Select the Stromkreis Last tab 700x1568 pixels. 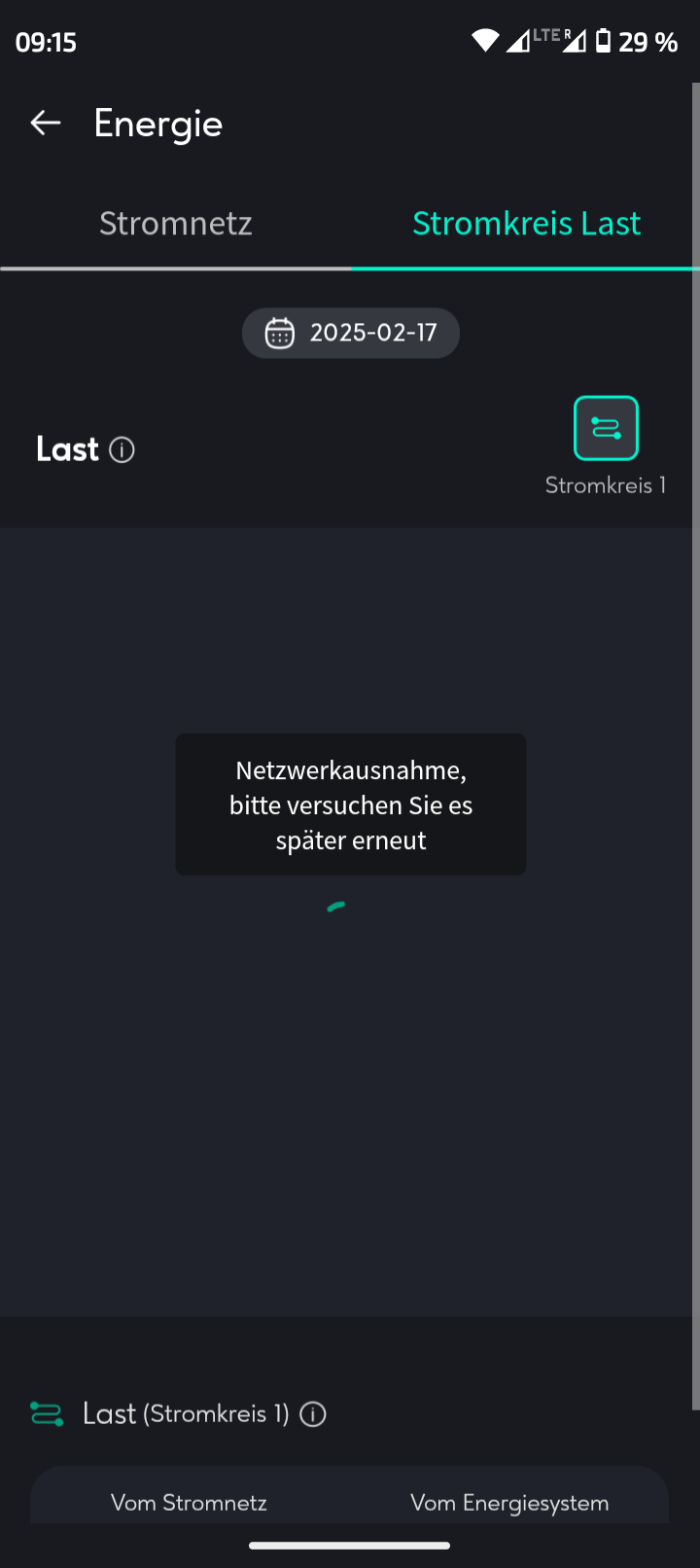[526, 224]
